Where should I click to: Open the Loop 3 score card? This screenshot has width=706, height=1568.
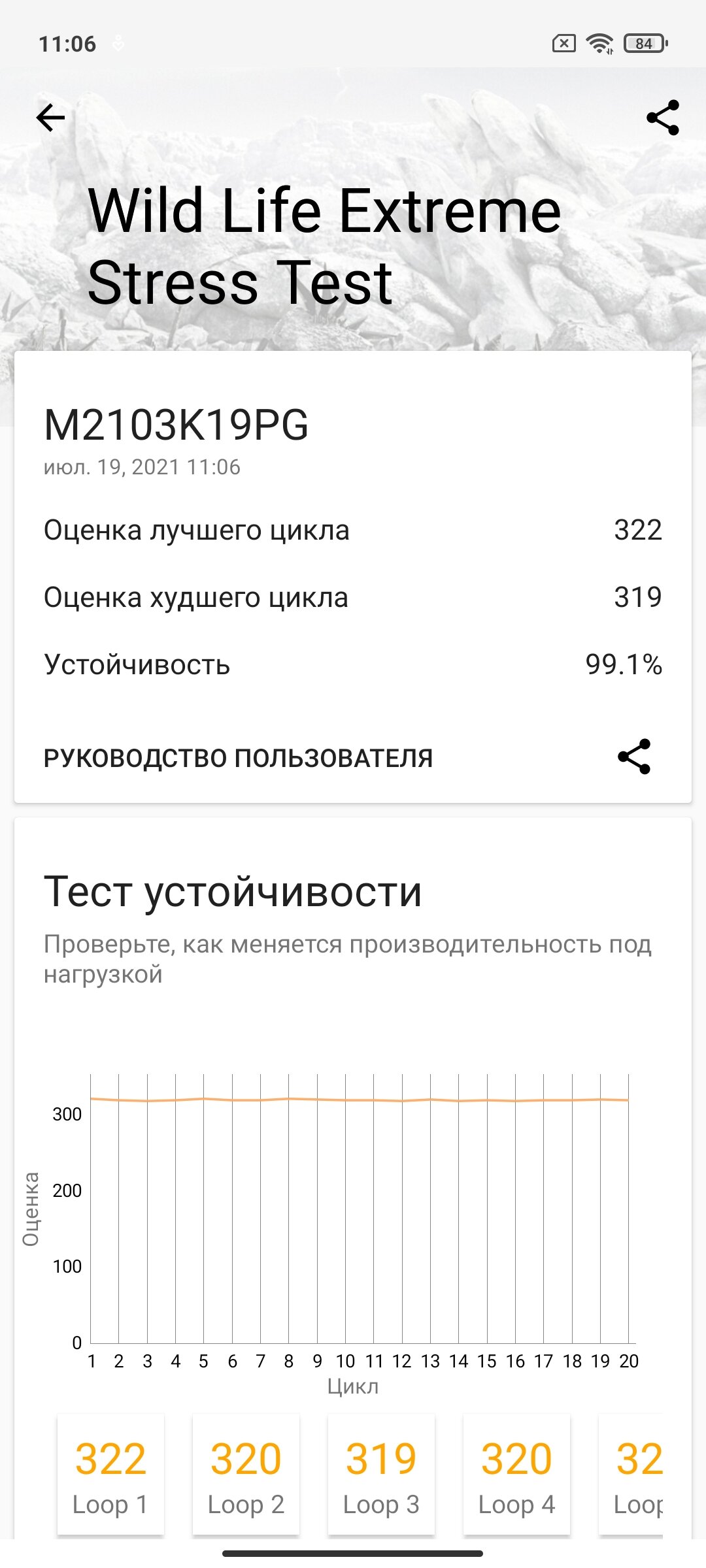coord(381,1474)
